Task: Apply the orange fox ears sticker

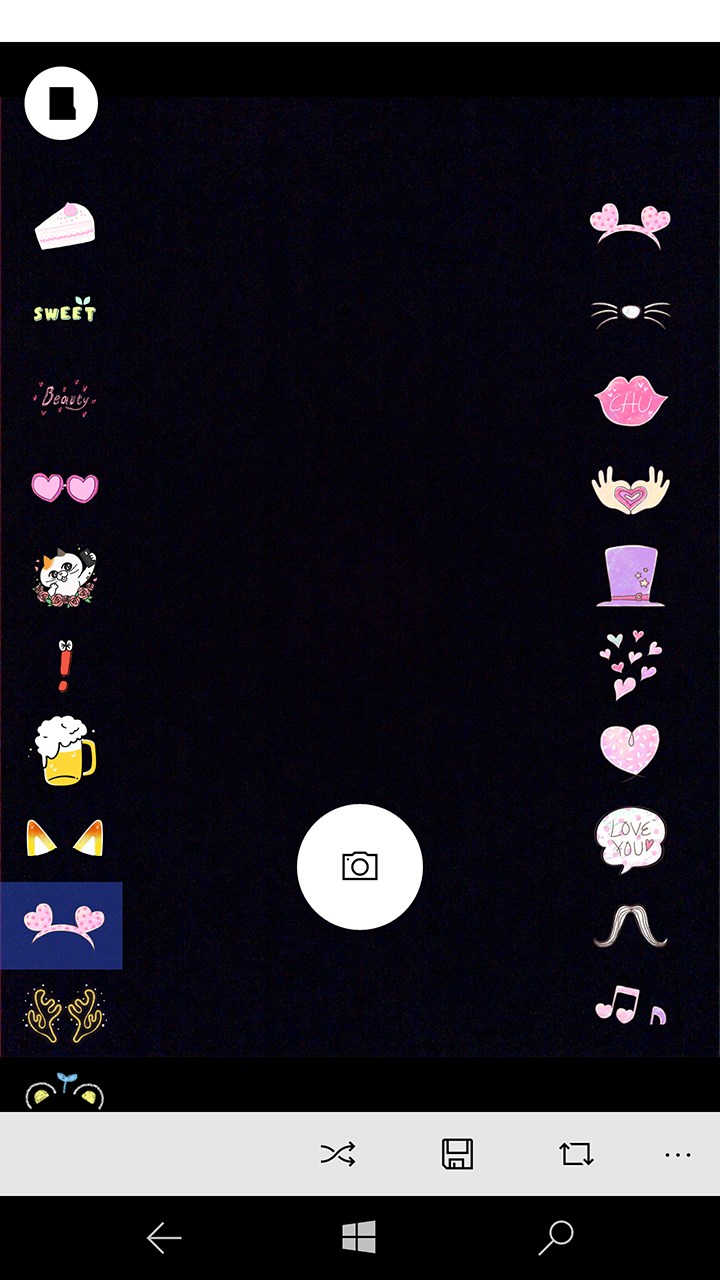Action: pos(65,838)
